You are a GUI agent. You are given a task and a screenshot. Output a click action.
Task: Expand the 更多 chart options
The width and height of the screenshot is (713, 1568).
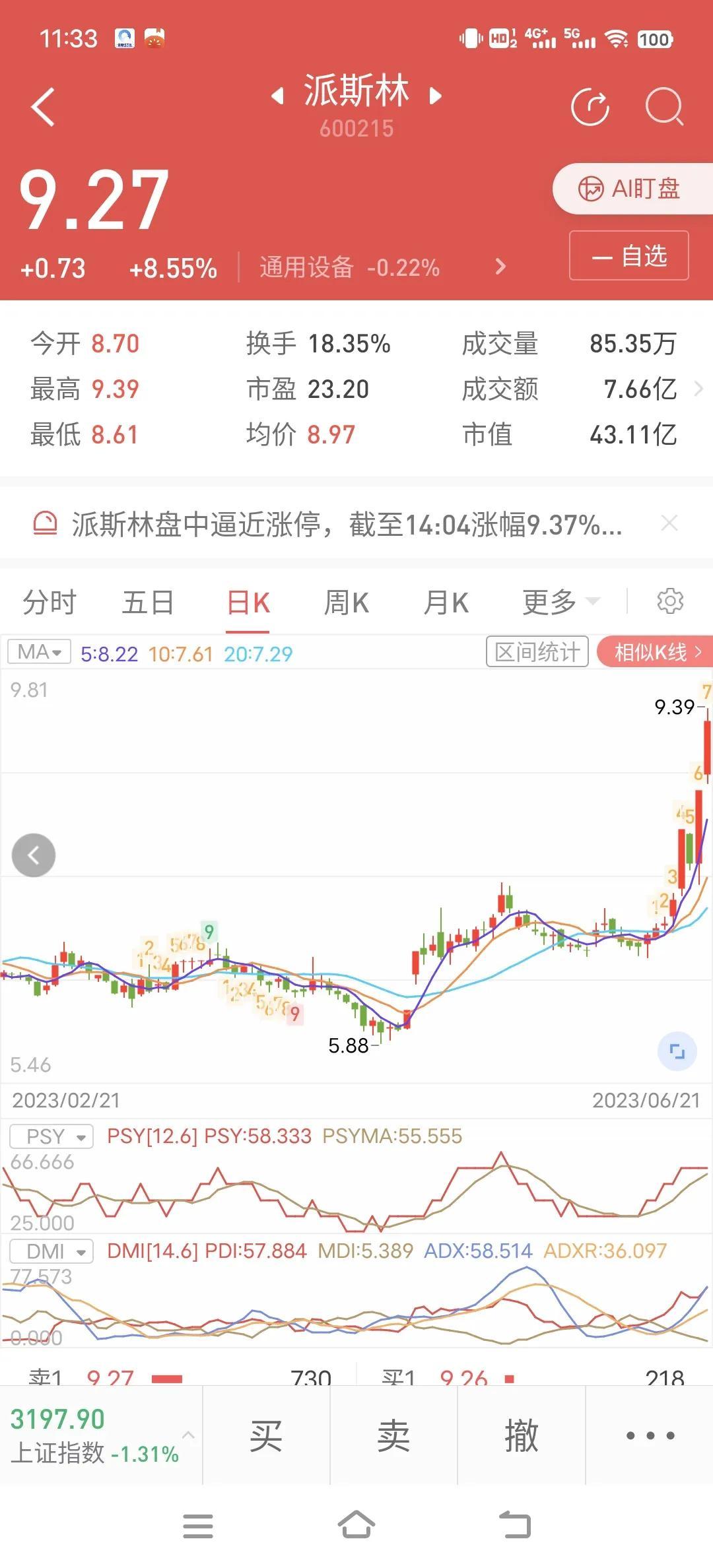[561, 603]
